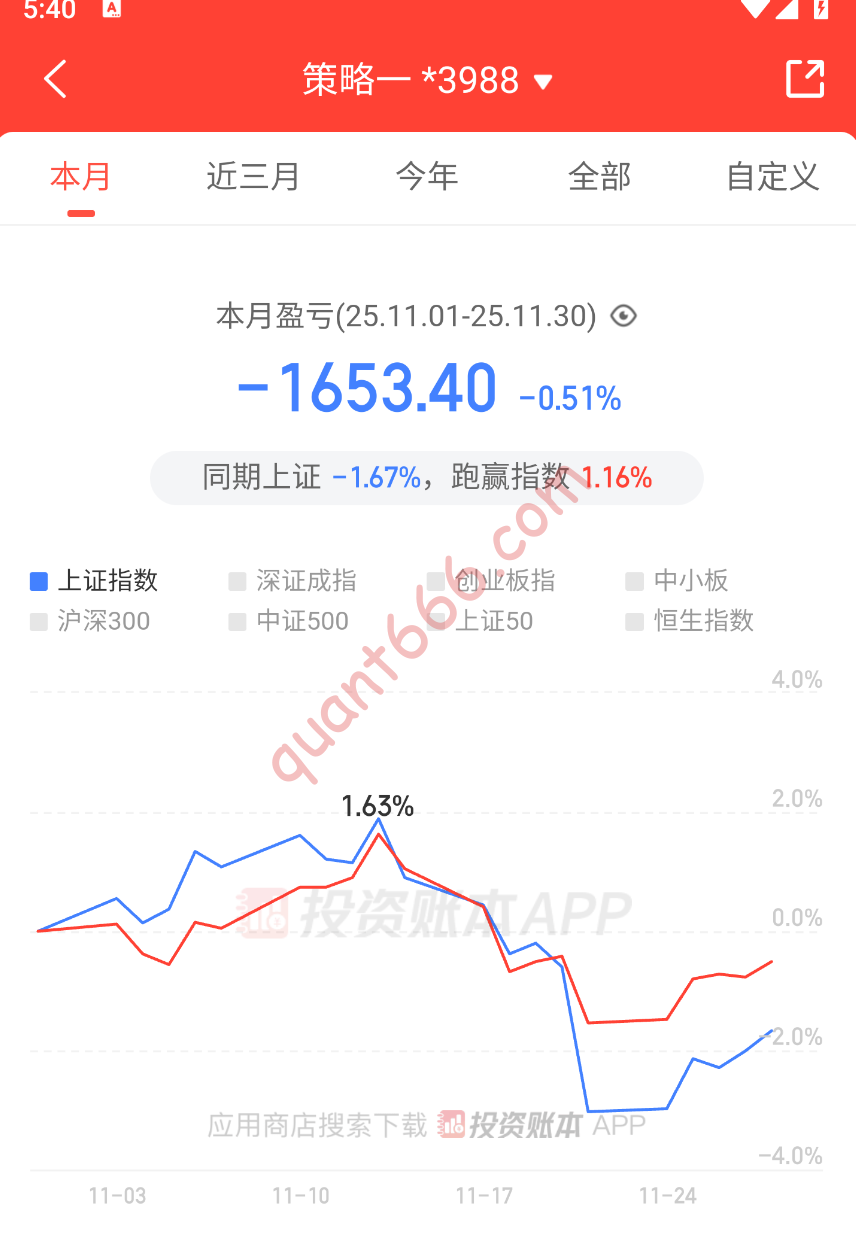
Task: Share this profit chart via the export icon
Action: 804,79
